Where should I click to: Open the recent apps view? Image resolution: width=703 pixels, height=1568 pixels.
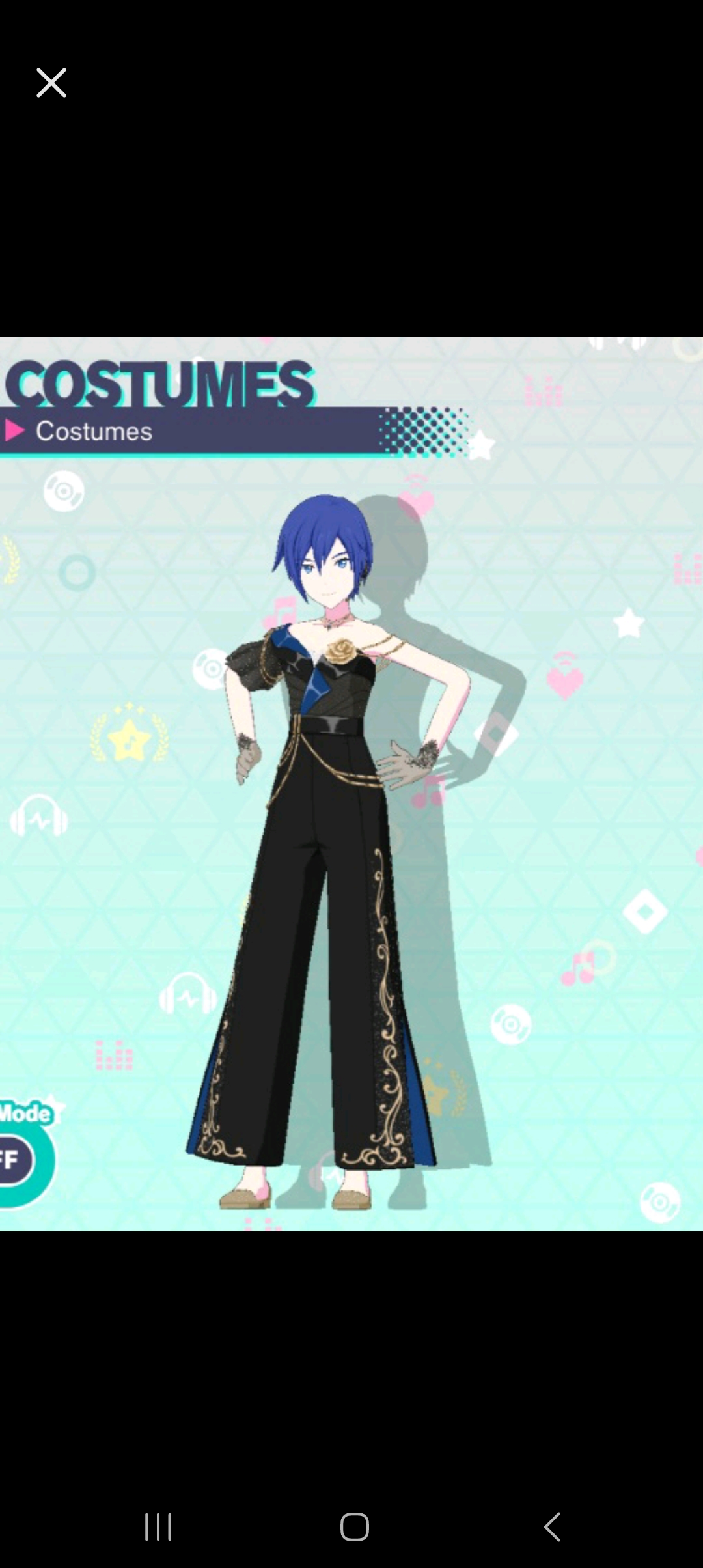tap(158, 1526)
